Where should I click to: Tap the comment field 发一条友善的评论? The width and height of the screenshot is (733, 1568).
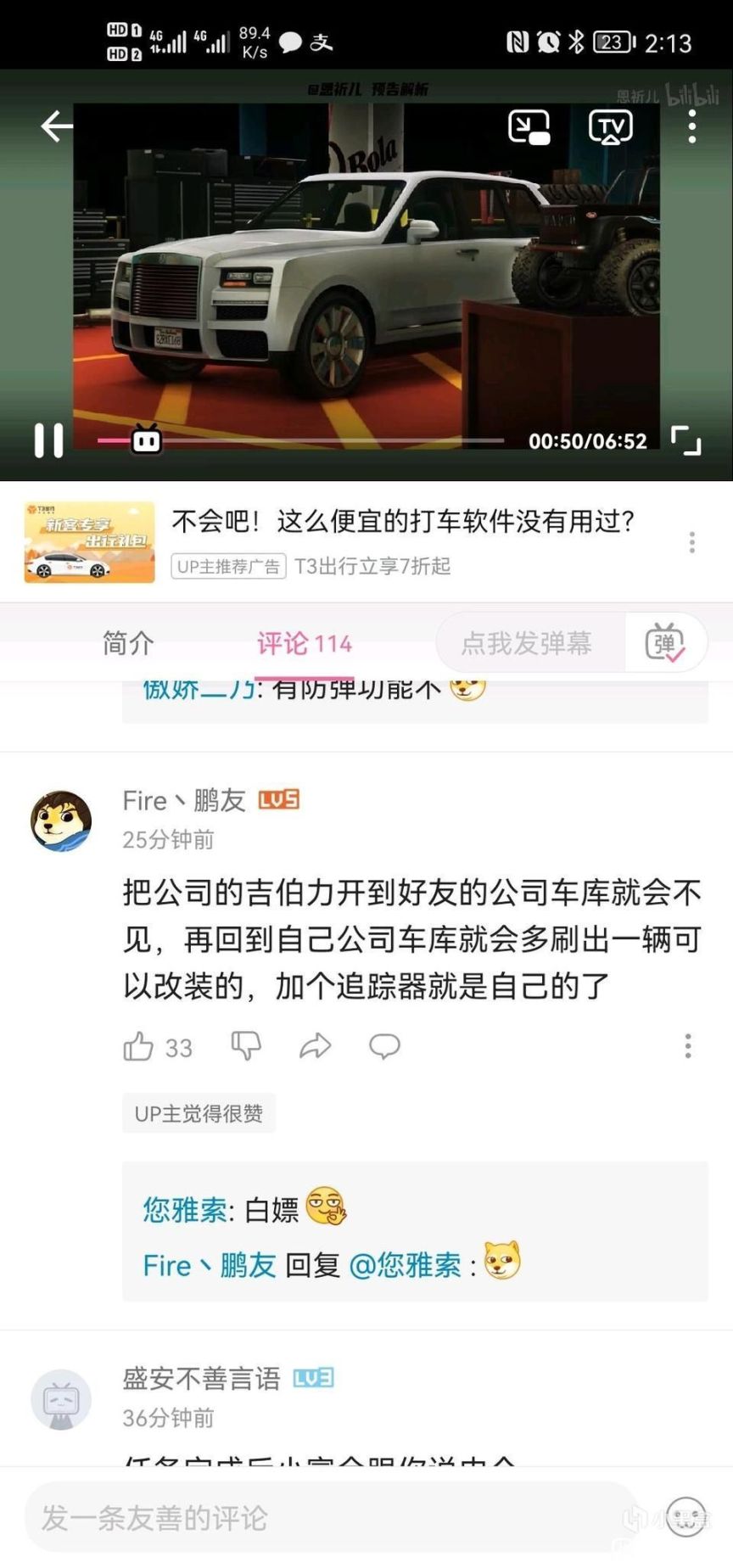click(x=331, y=1517)
